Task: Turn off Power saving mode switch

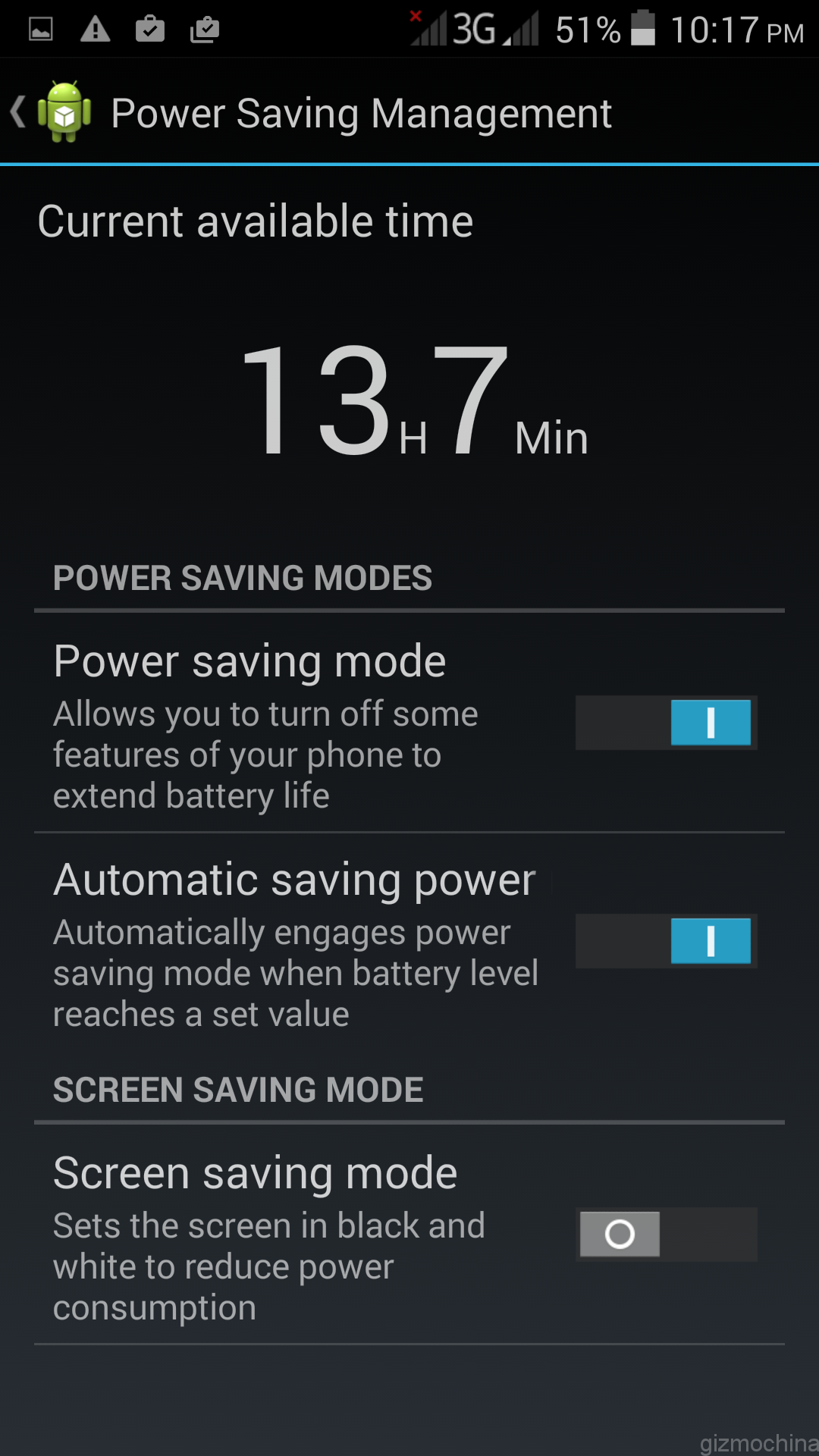Action: coord(666,723)
